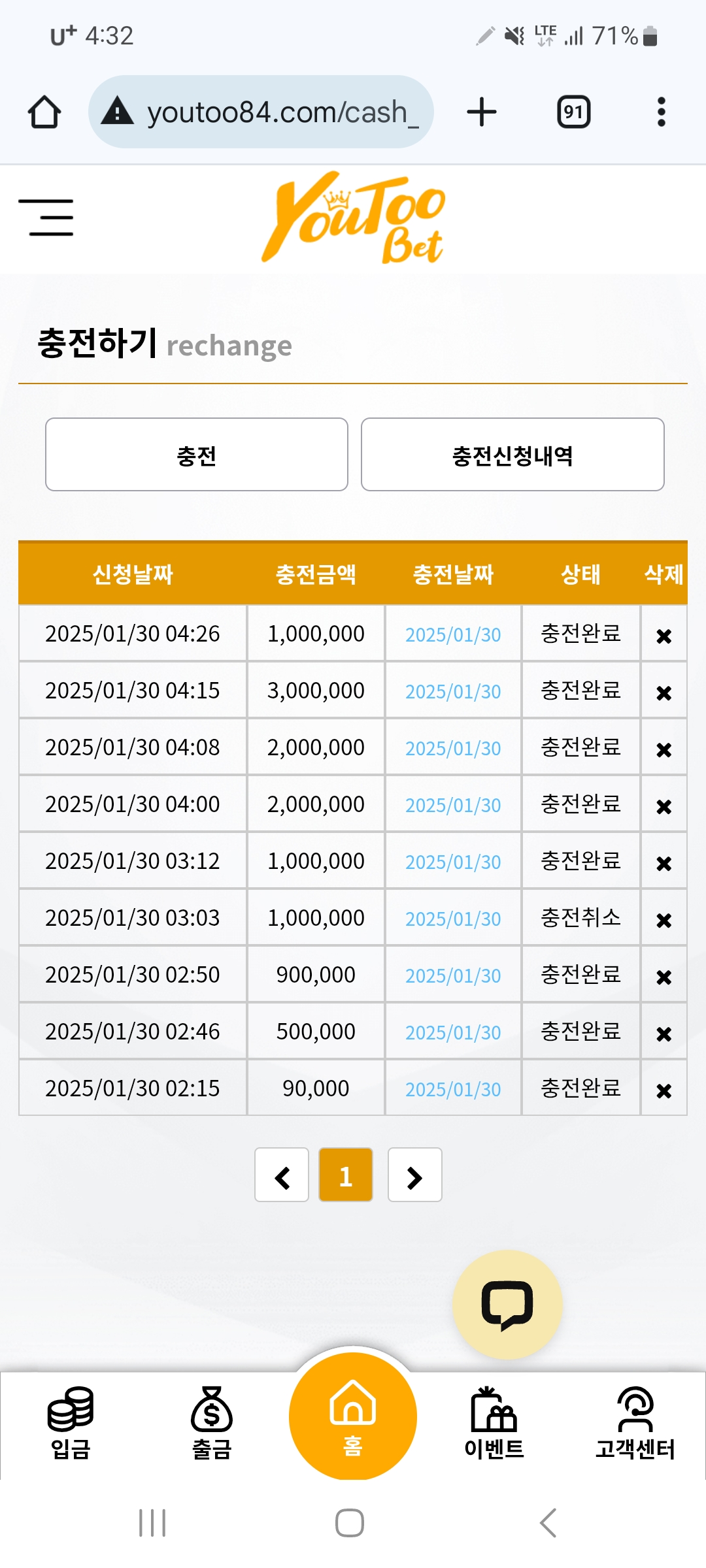The width and height of the screenshot is (706, 1568).
Task: Select page 1 in pagination
Action: coord(346,1175)
